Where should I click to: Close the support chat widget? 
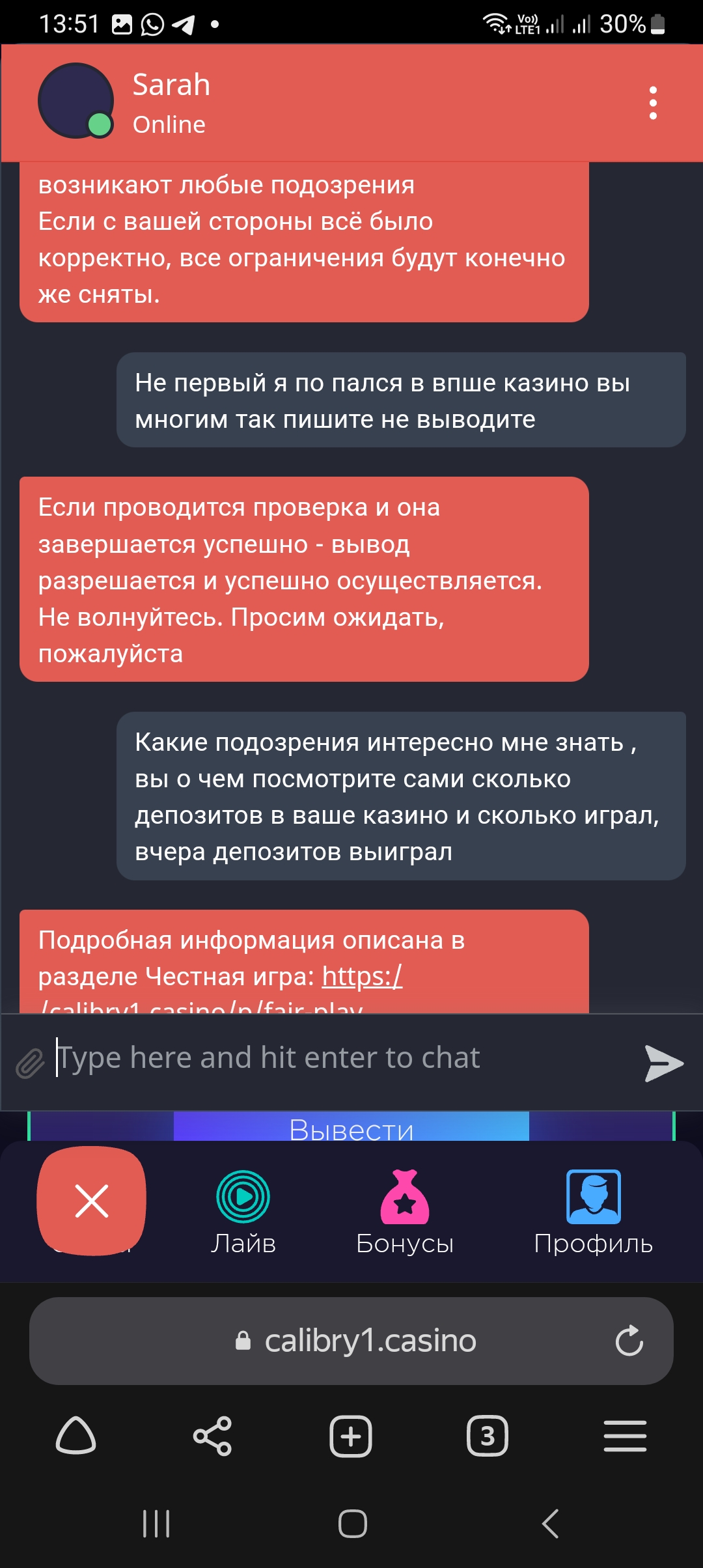[x=92, y=1201]
